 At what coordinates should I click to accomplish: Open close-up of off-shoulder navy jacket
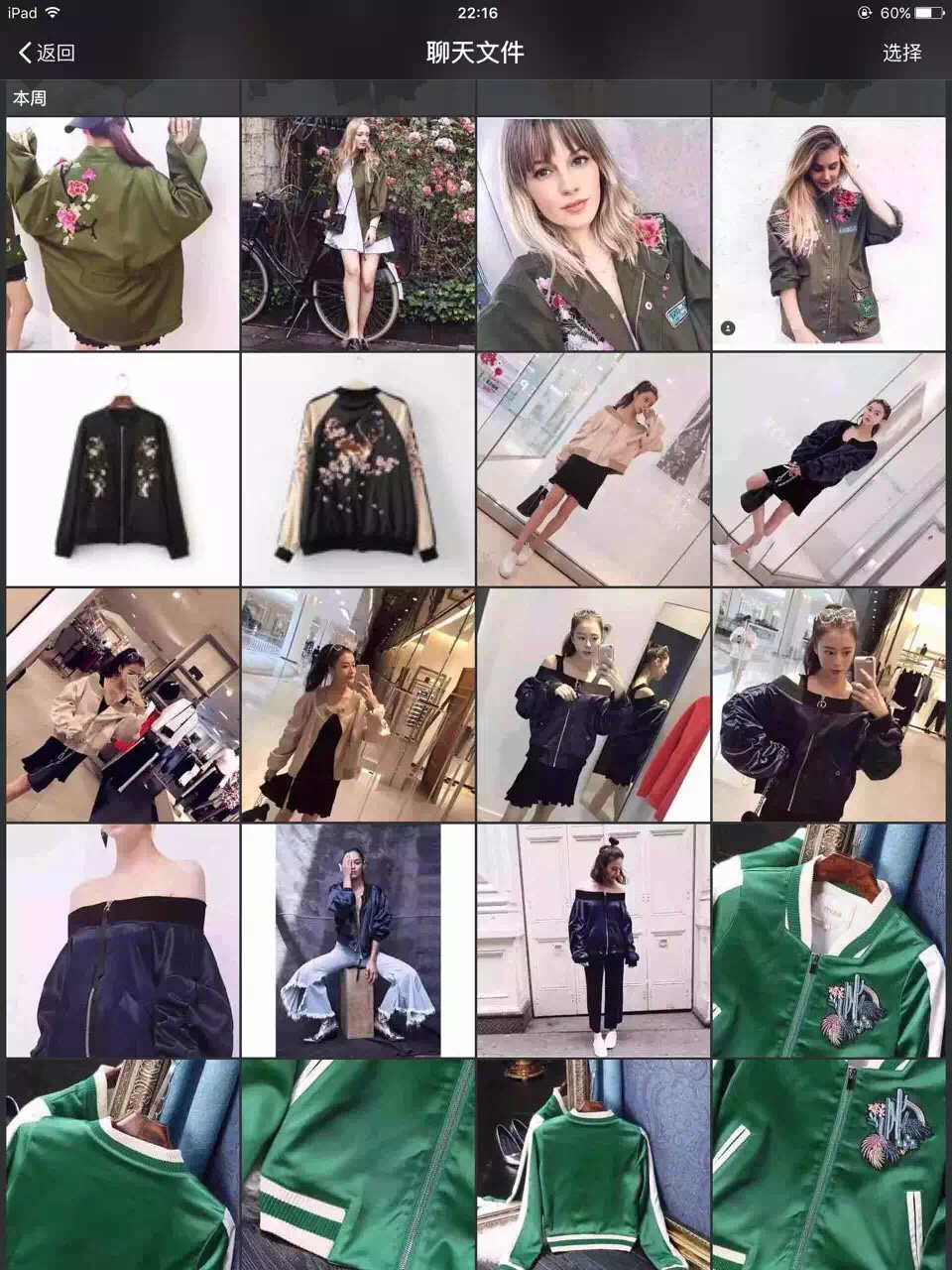(x=123, y=940)
